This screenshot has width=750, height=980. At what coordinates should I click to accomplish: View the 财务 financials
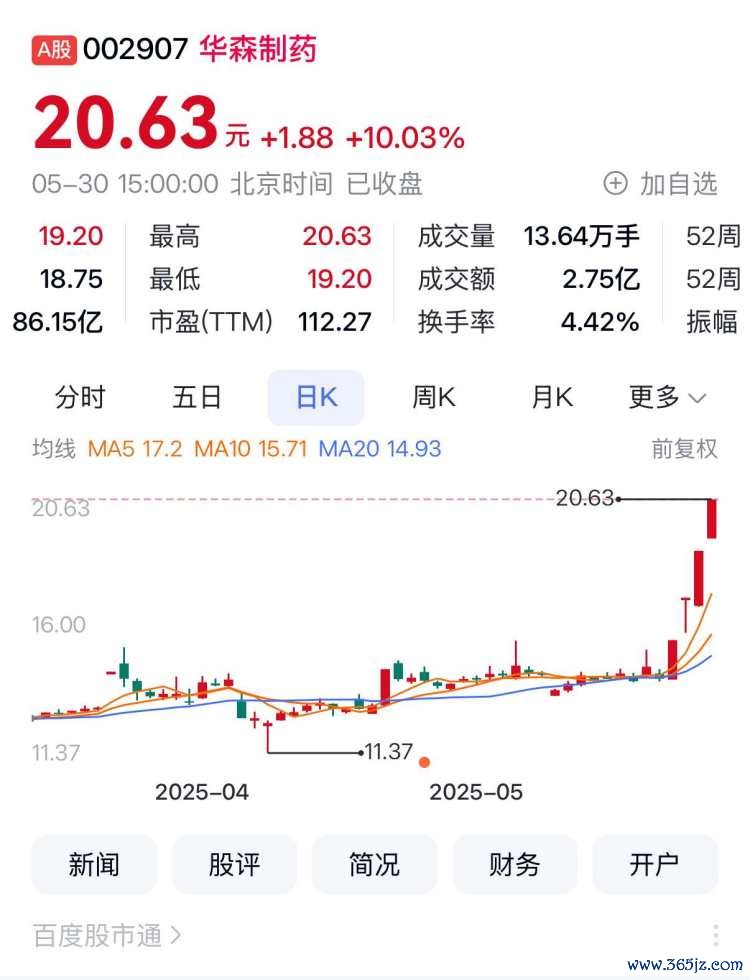point(515,864)
